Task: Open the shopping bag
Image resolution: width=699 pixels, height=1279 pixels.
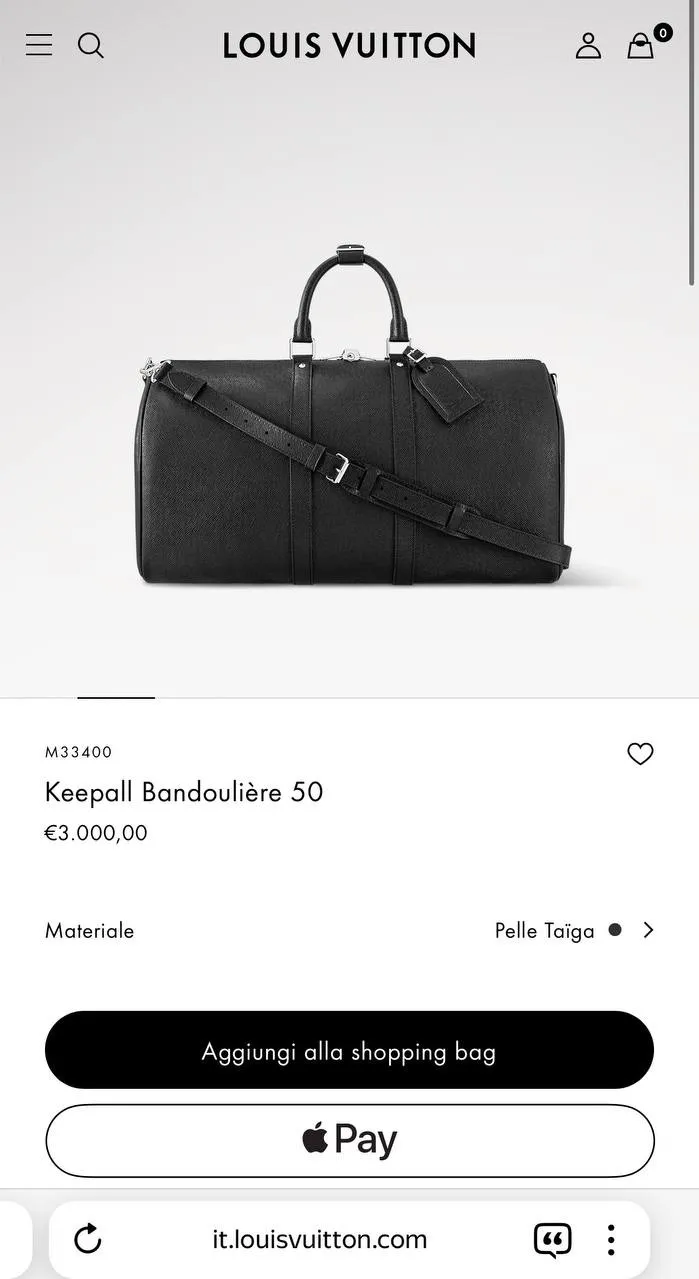Action: coord(641,45)
